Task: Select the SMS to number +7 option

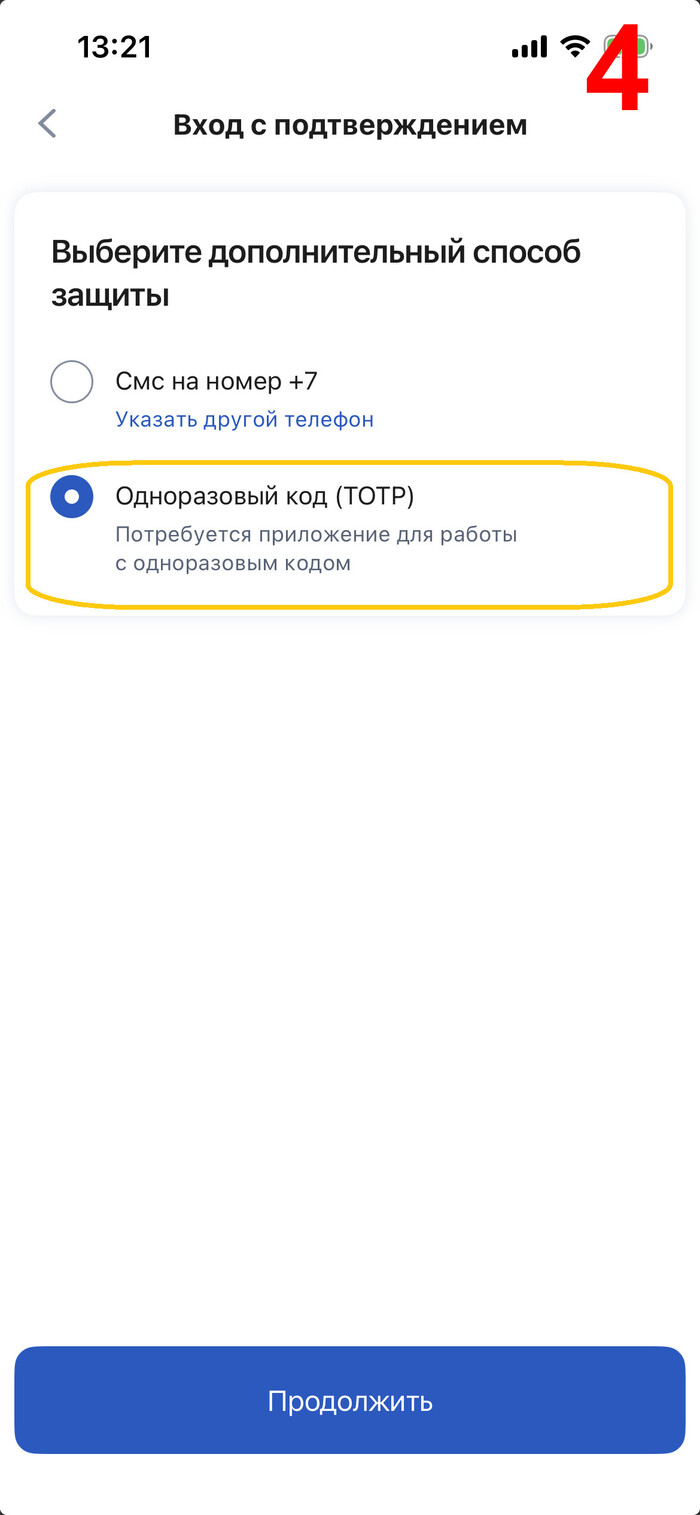Action: (x=72, y=382)
